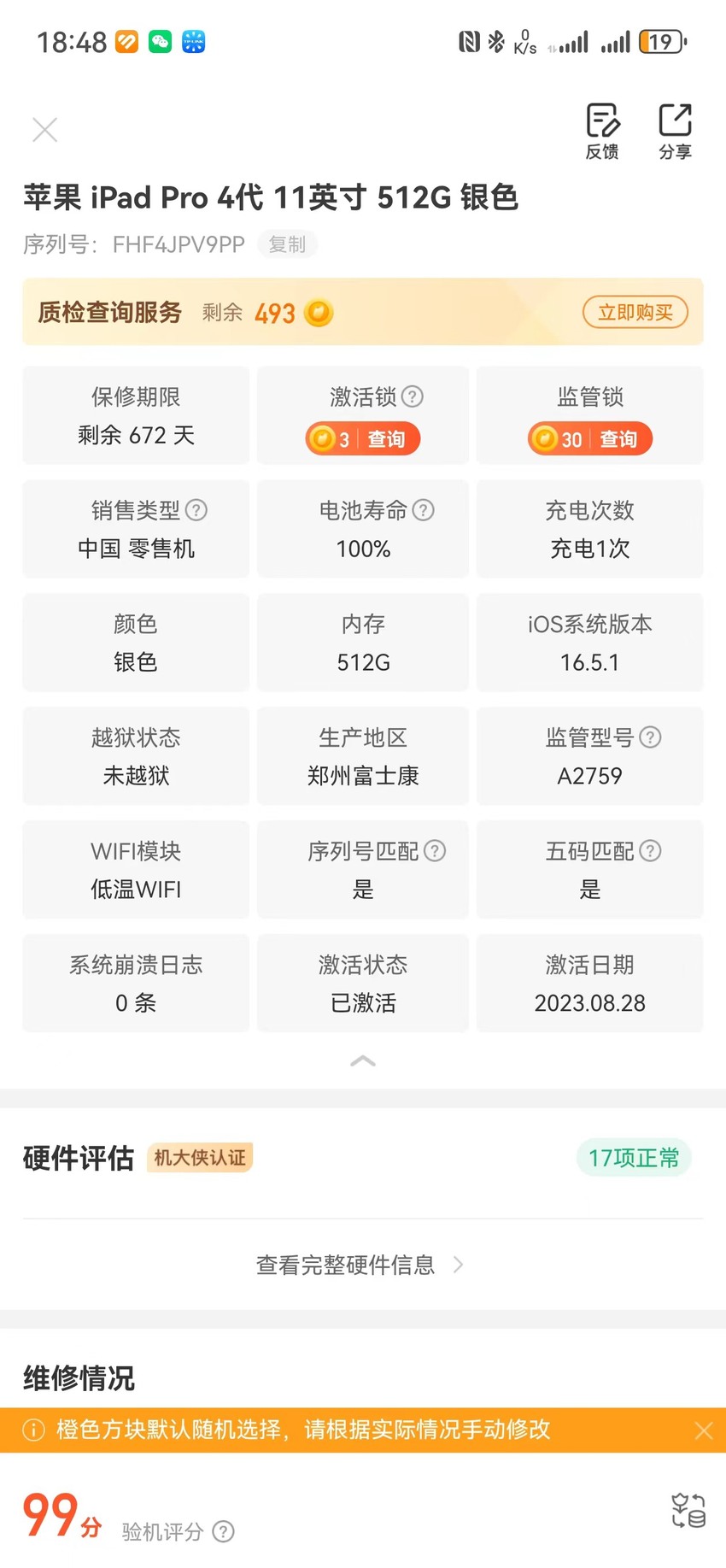Viewport: 726px width, 1568px height.
Task: Query the 监管锁 status for 30 coins
Action: pos(590,439)
